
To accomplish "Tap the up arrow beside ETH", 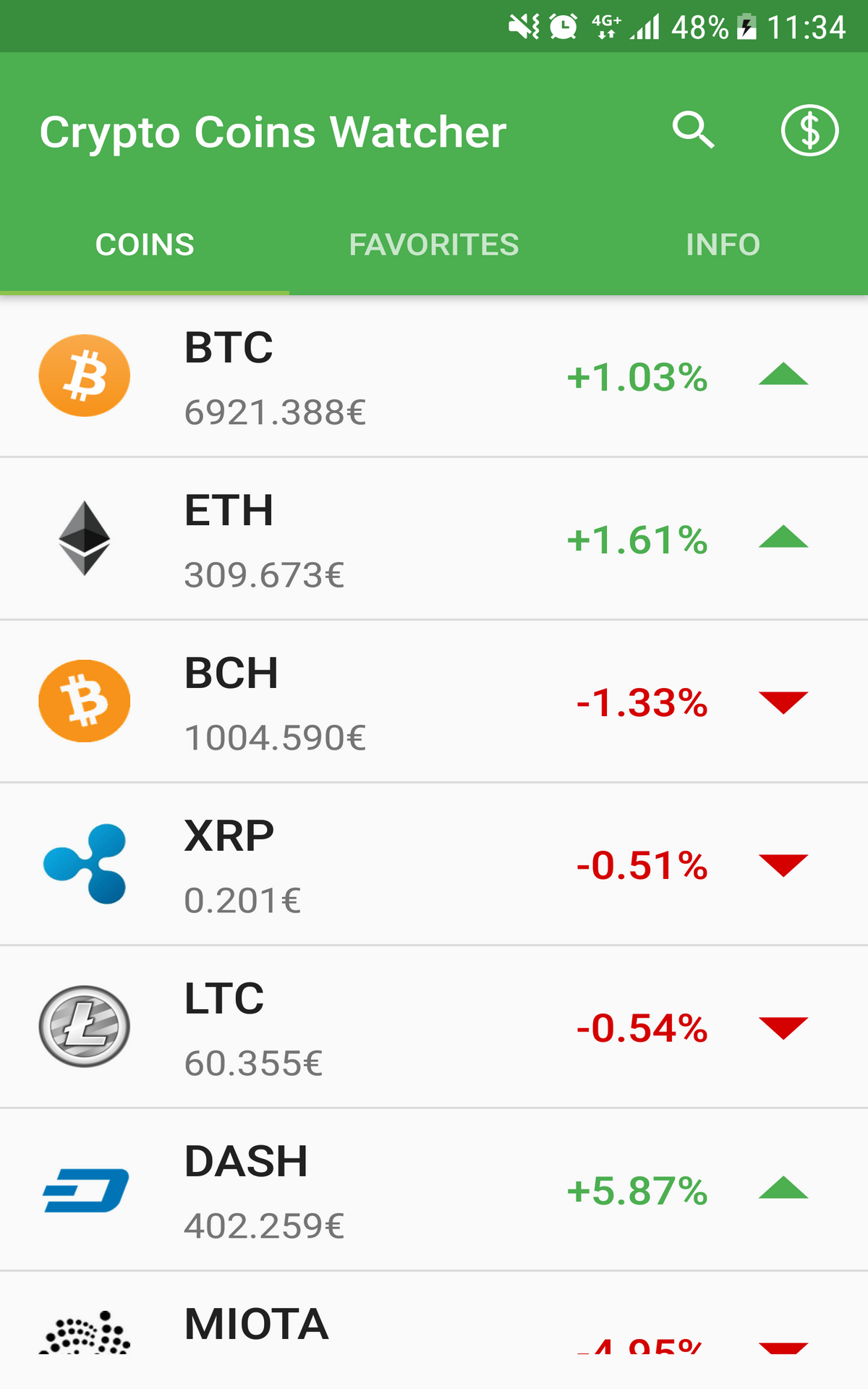I will click(784, 538).
